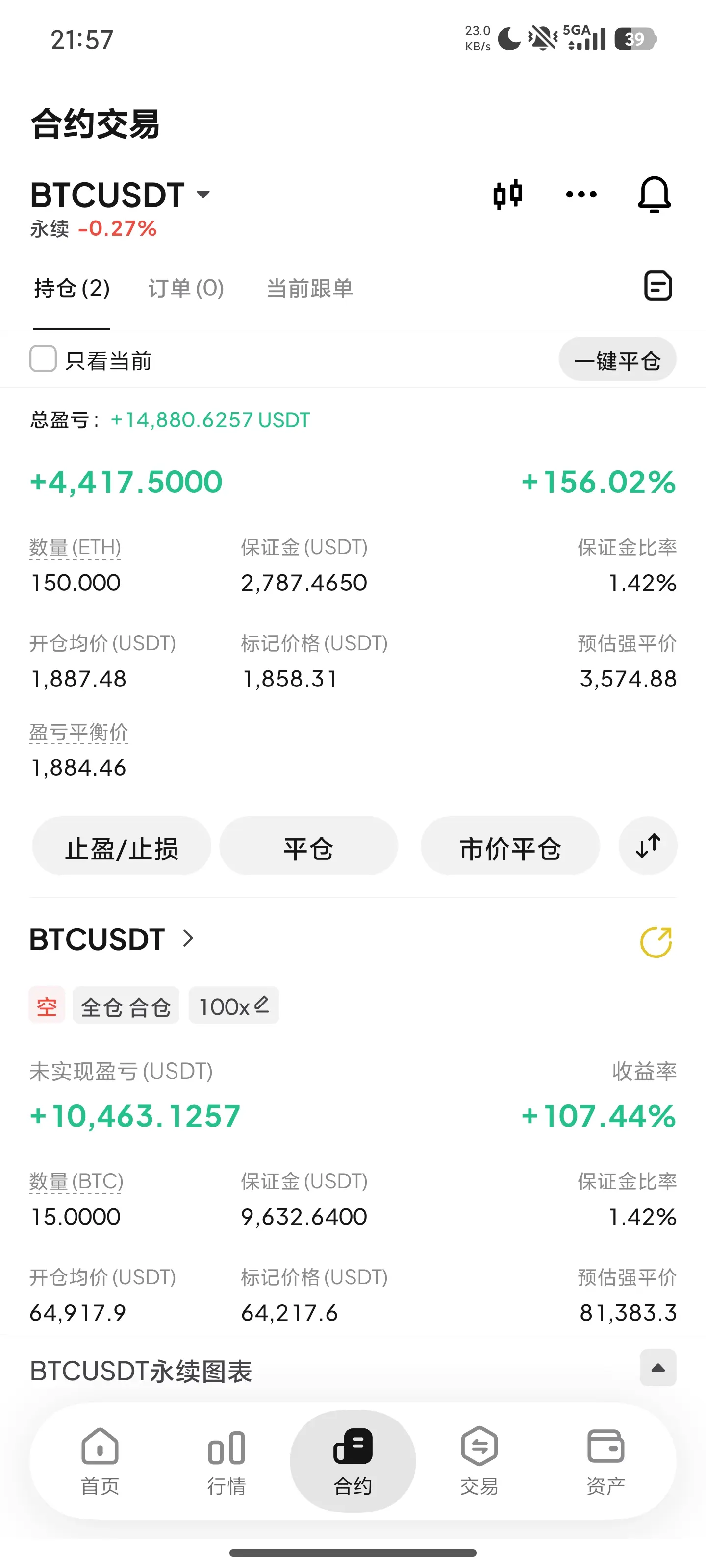Edit the 100x leverage setting

coord(234,1005)
